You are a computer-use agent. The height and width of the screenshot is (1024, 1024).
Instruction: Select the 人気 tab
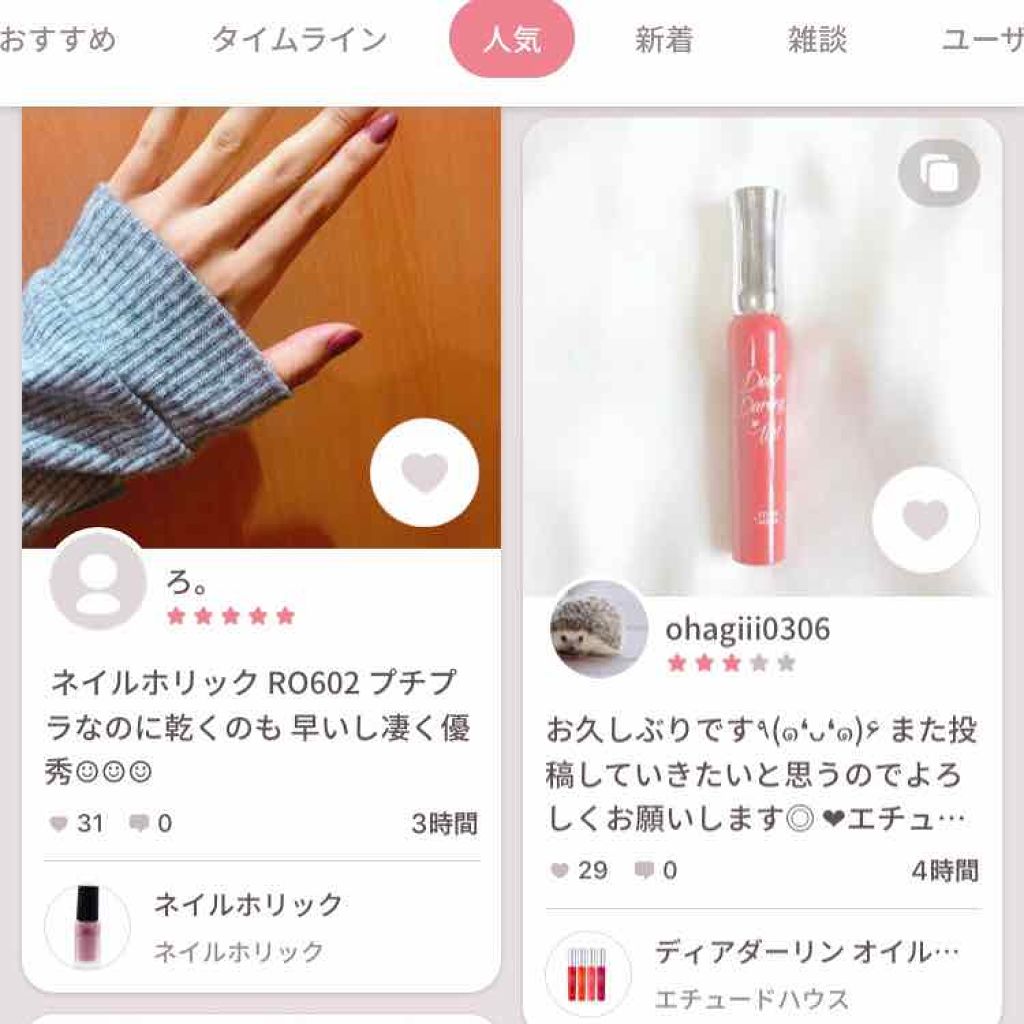click(511, 39)
